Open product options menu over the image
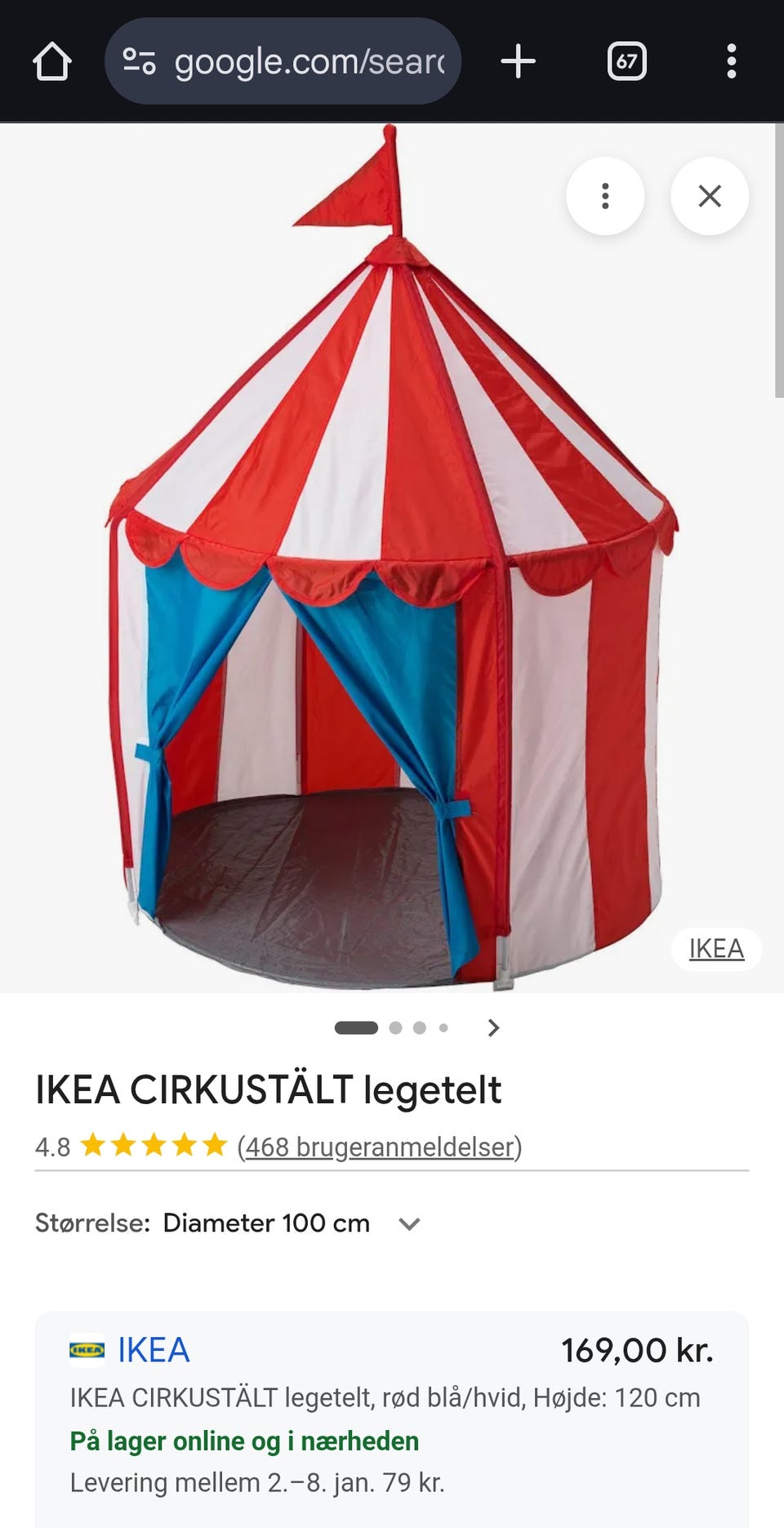This screenshot has width=784, height=1528. 605,196
